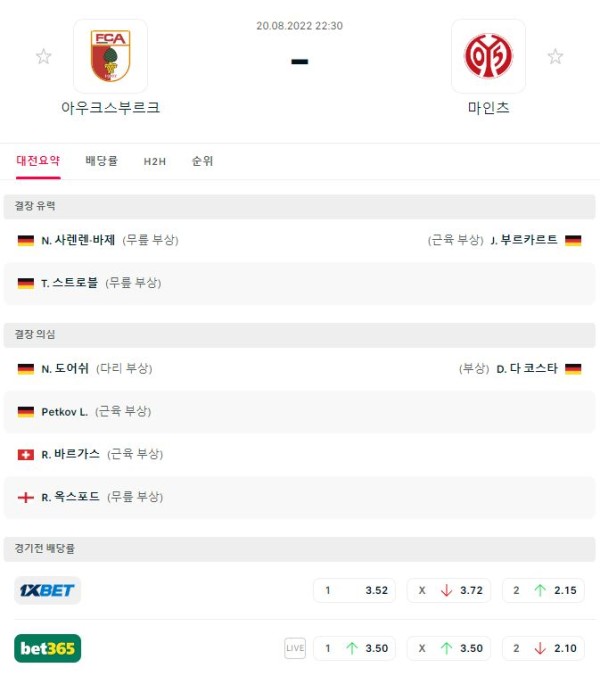Open player R. 옥스포드
600x676 pixels.
tap(70, 497)
